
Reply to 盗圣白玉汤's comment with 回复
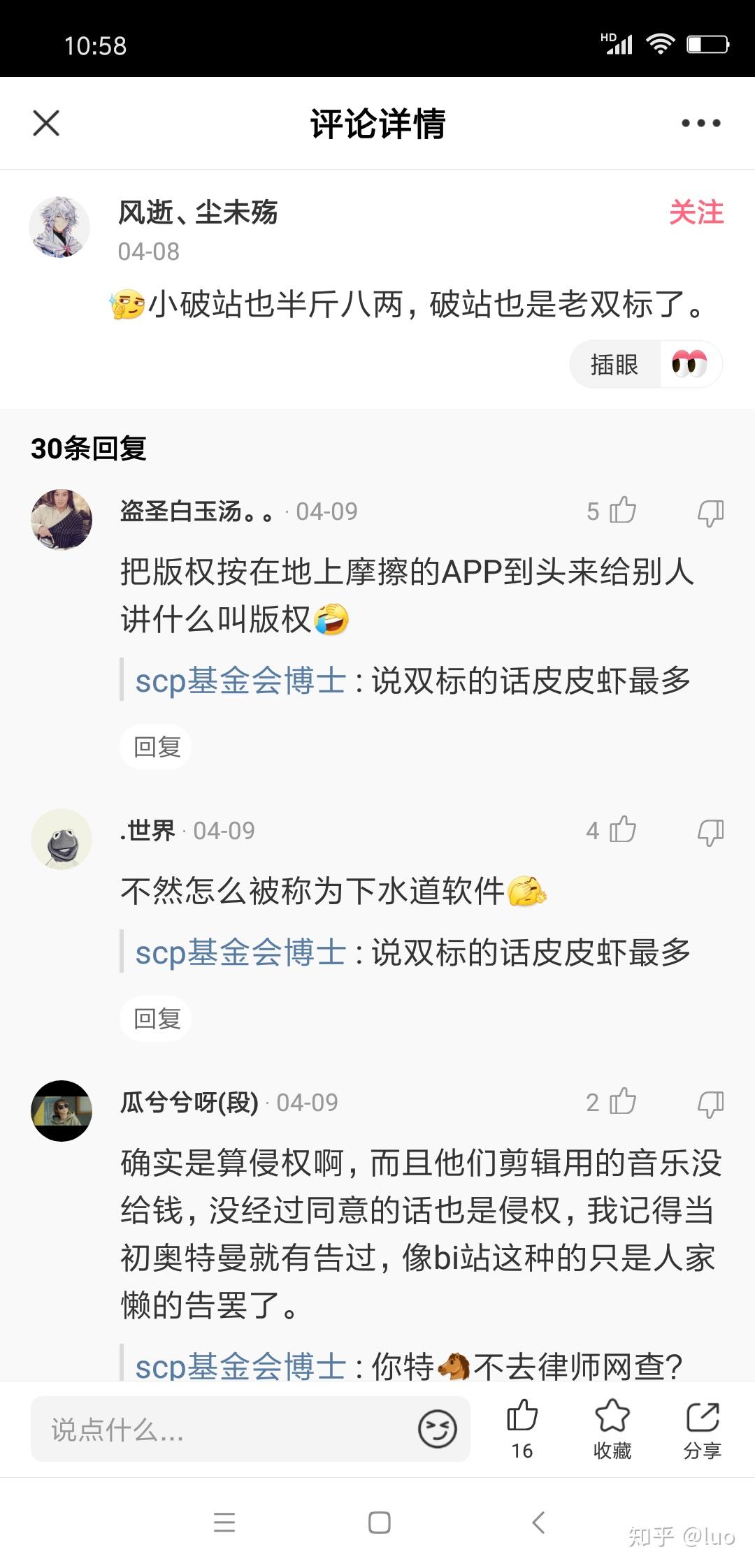pyautogui.click(x=157, y=747)
